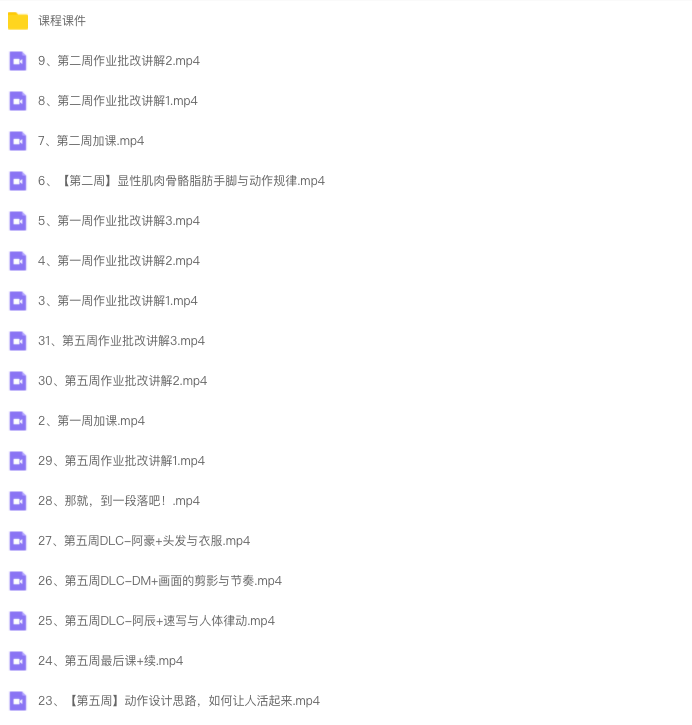Image resolution: width=692 pixels, height=725 pixels.
Task: Open the 课程课件 folder
Action: 61,21
